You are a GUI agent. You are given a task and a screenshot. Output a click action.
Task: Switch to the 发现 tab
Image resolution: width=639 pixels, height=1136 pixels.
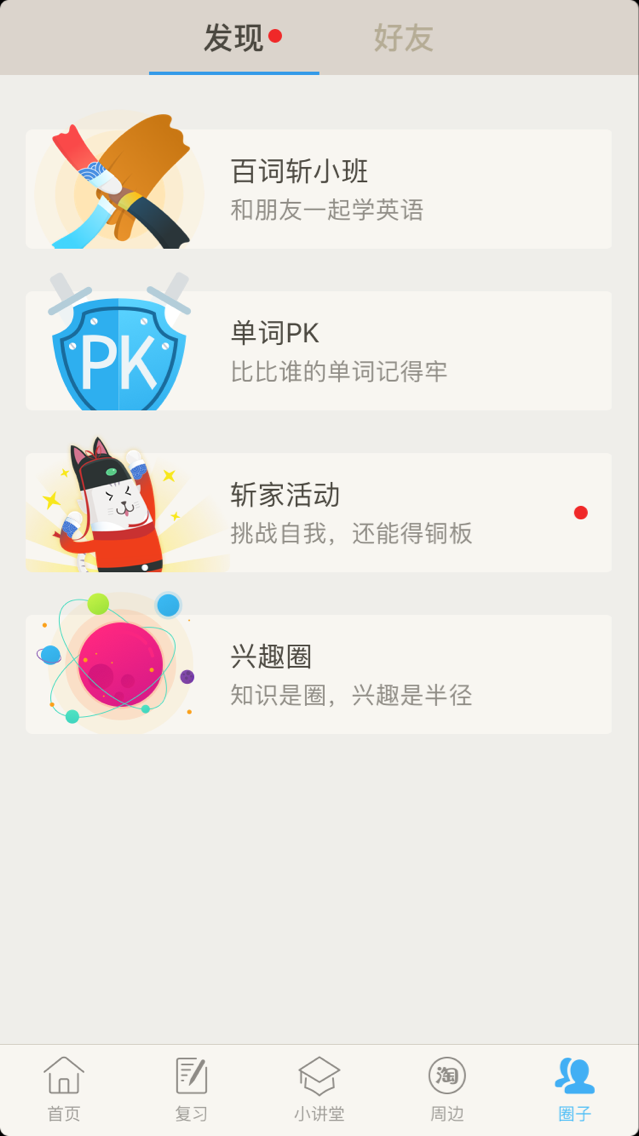pos(234,38)
